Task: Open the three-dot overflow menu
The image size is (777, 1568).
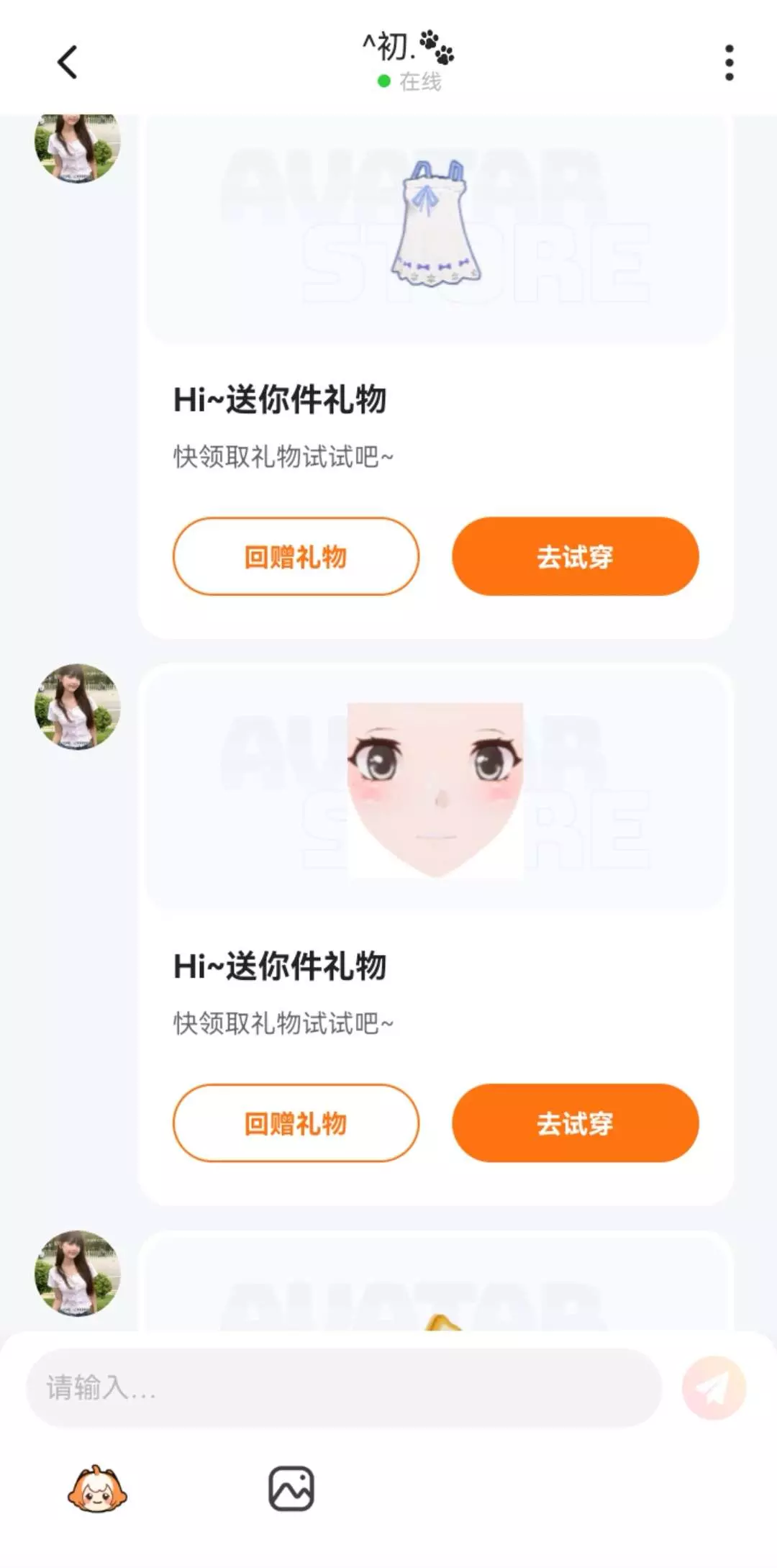Action: (x=729, y=63)
